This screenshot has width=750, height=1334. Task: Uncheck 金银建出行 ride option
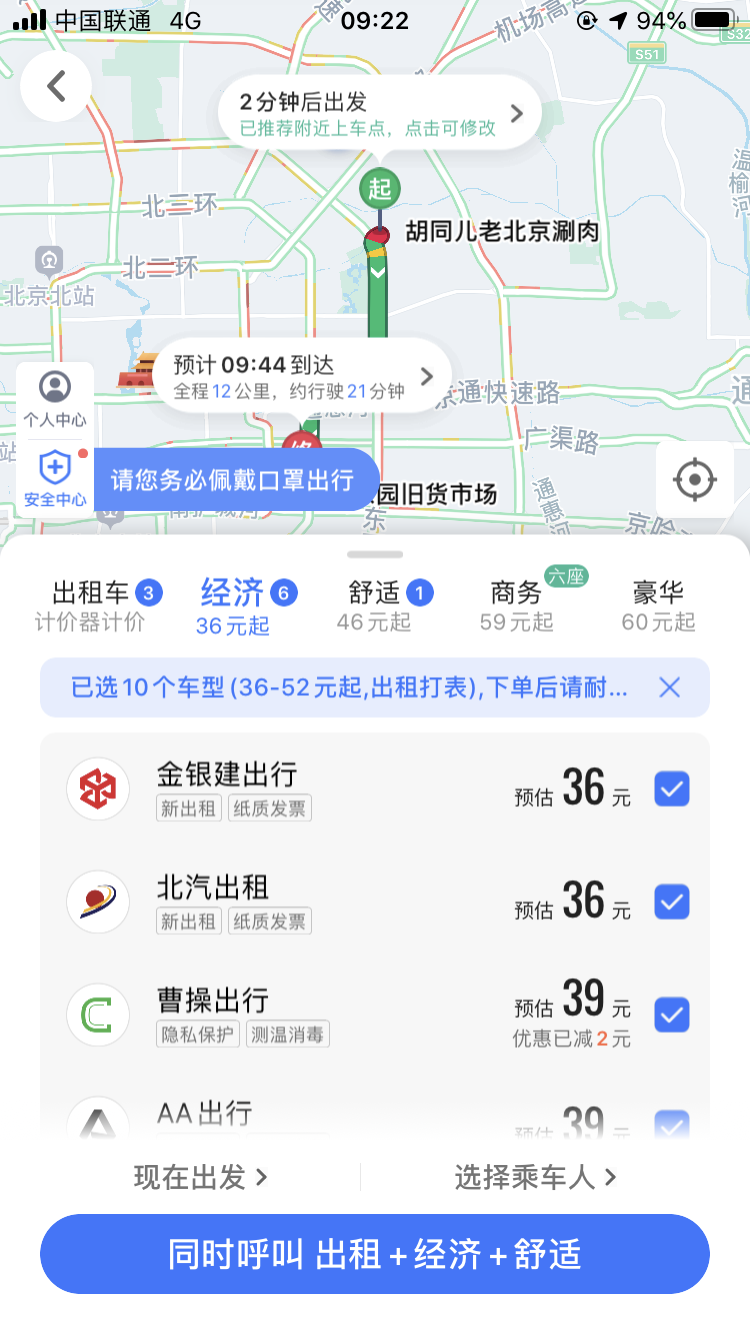[x=671, y=790]
